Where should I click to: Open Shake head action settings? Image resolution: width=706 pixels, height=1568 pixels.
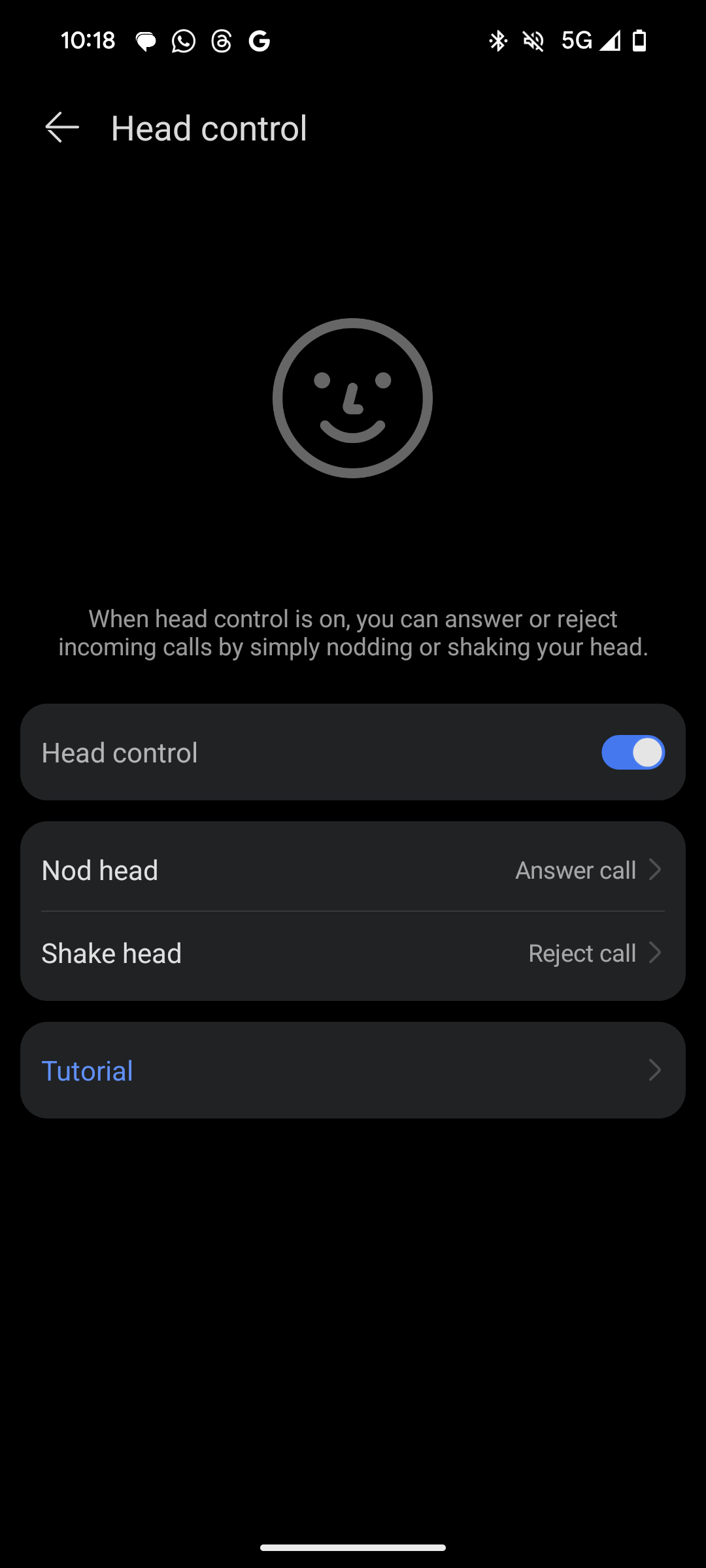pos(353,954)
